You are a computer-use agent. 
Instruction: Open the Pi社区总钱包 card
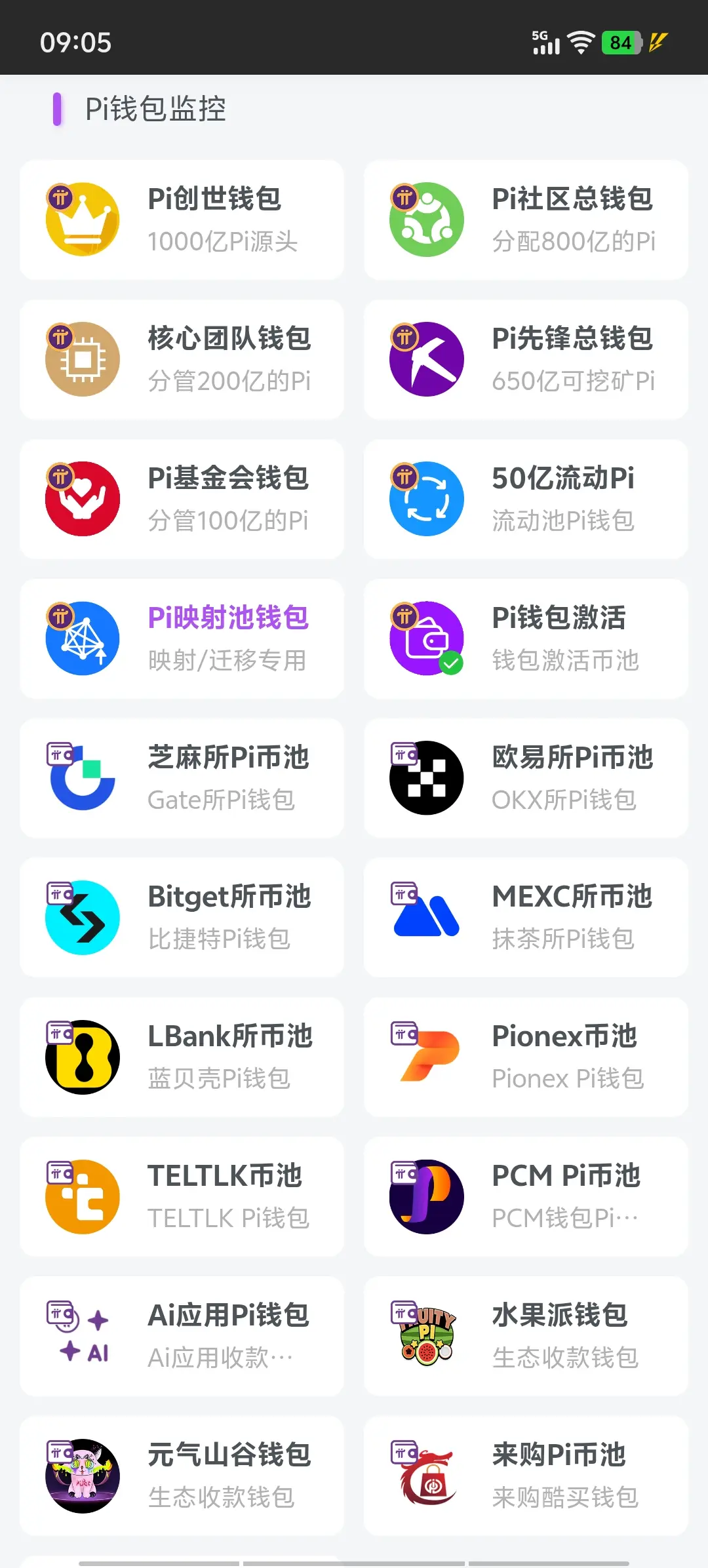point(526,220)
